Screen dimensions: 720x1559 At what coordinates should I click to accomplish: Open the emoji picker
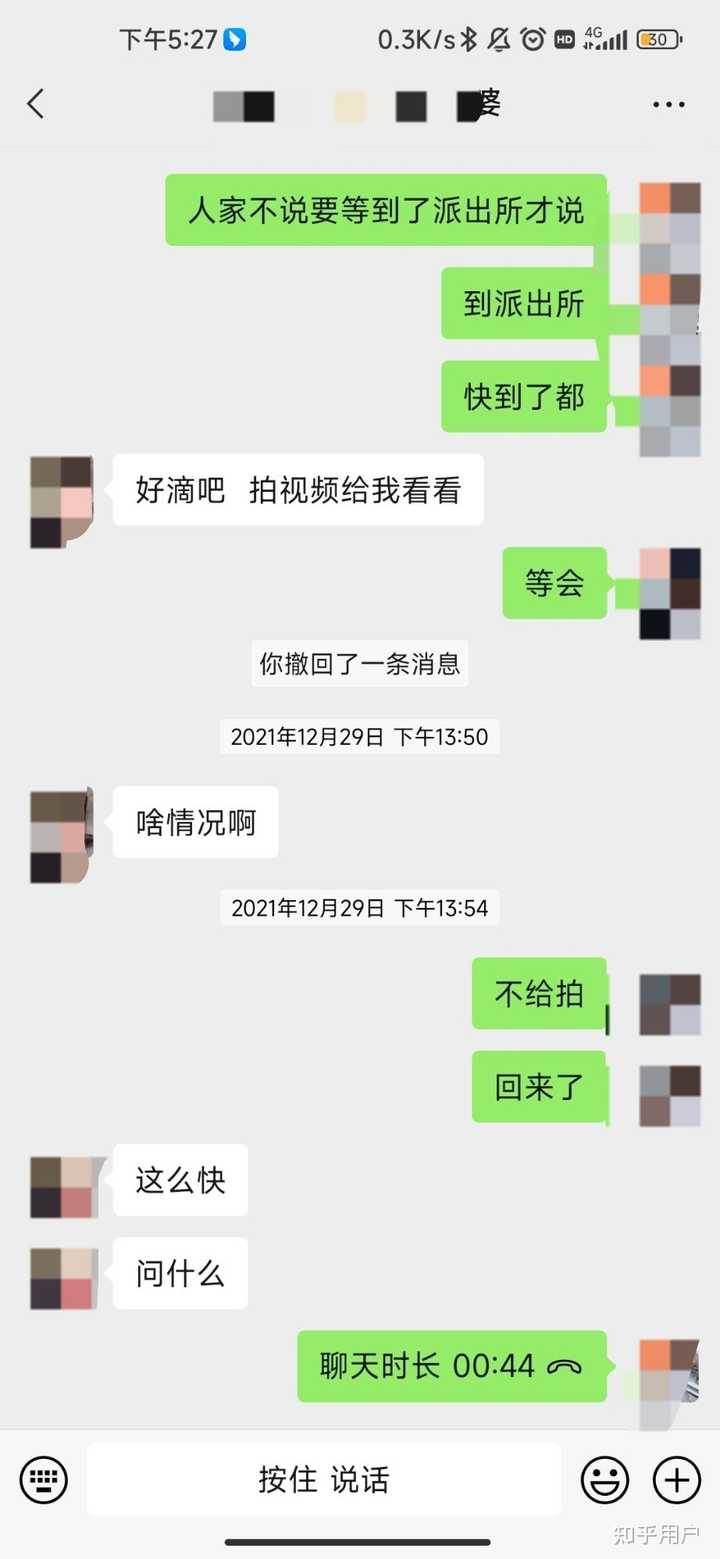click(x=605, y=1479)
